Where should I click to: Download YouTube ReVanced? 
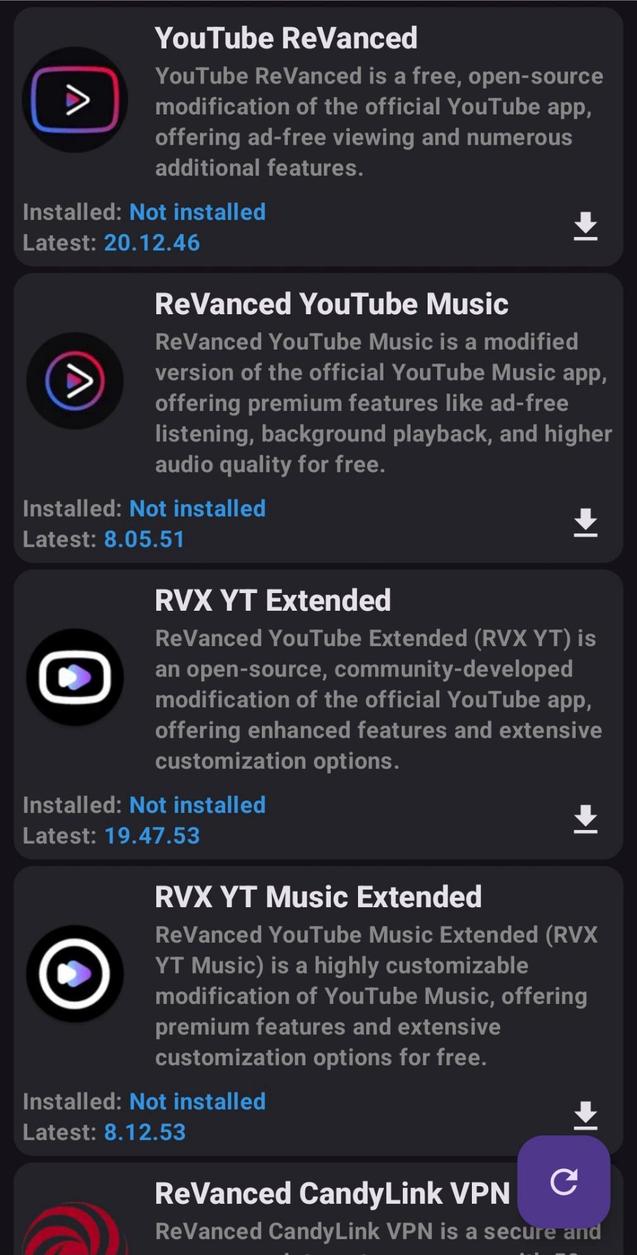[585, 227]
